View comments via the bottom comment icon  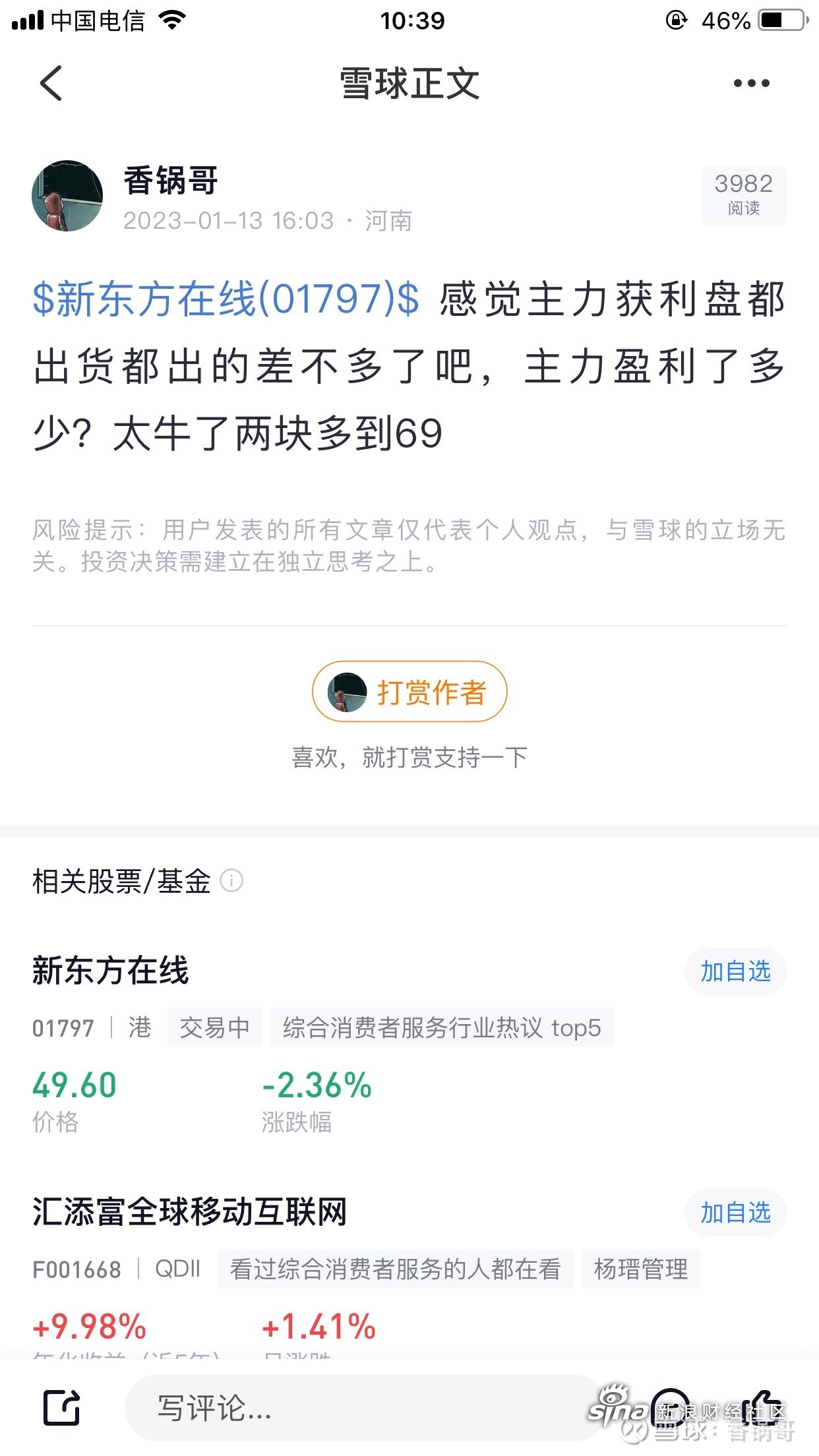[671, 1407]
